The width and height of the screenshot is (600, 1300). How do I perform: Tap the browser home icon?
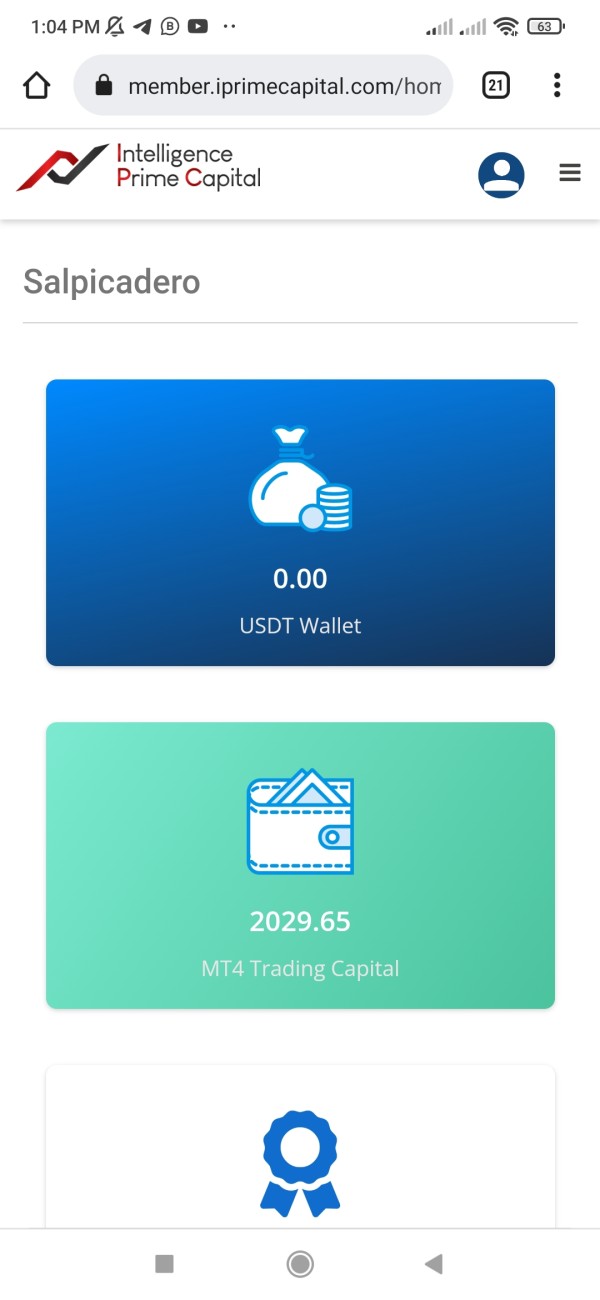pyautogui.click(x=36, y=86)
